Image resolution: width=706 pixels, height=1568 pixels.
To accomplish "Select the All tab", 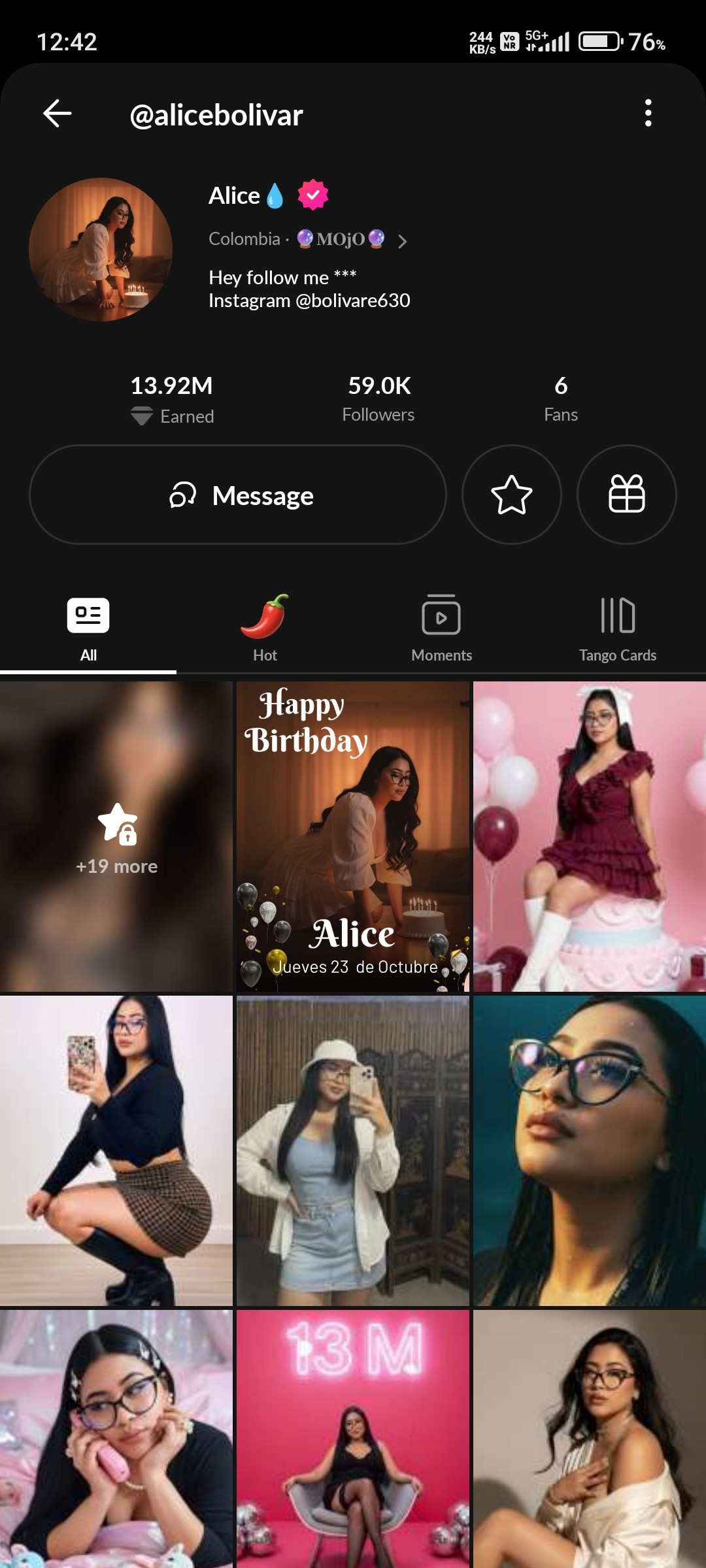I will 88,629.
